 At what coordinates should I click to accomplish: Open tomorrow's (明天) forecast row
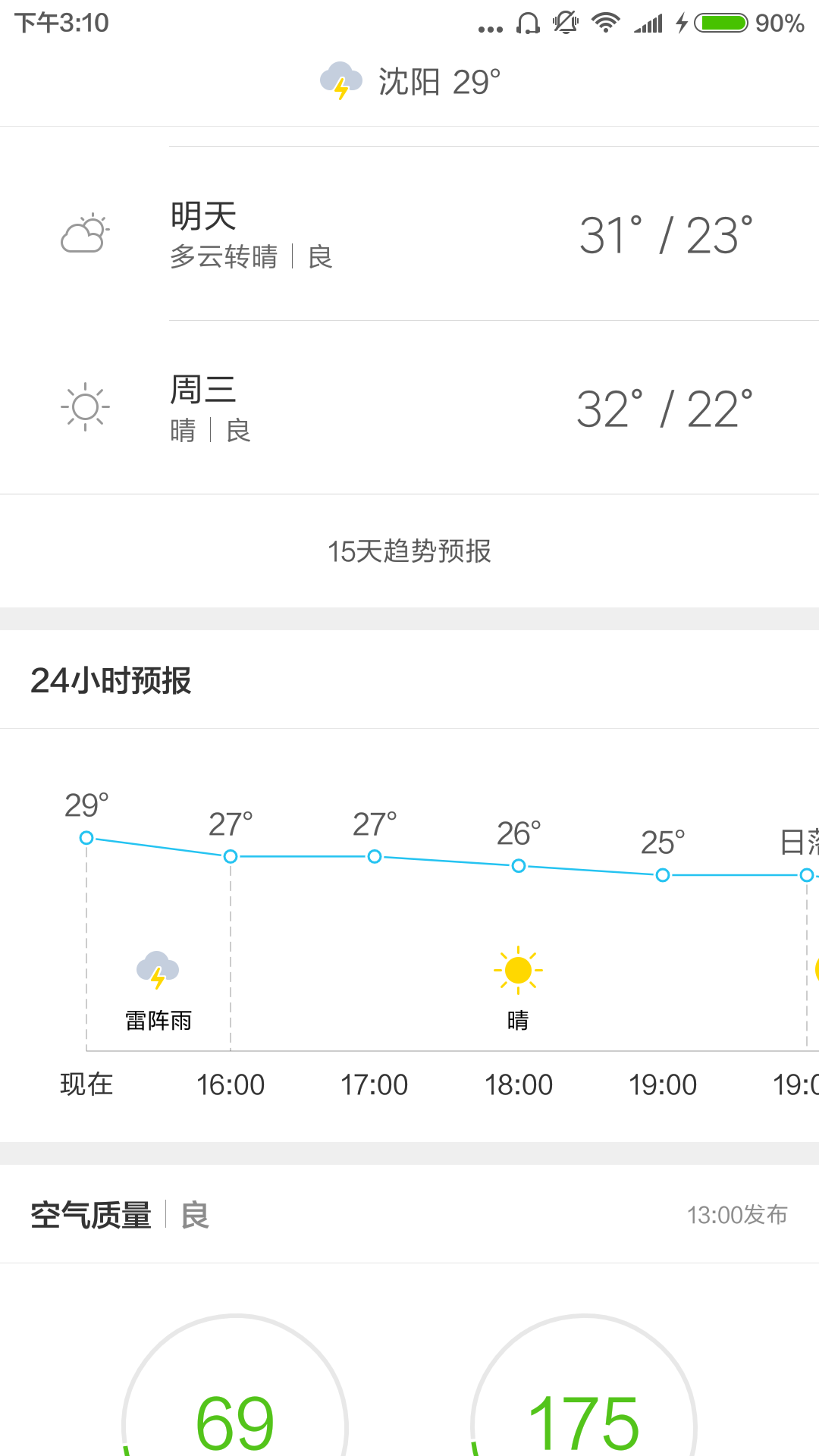[409, 234]
